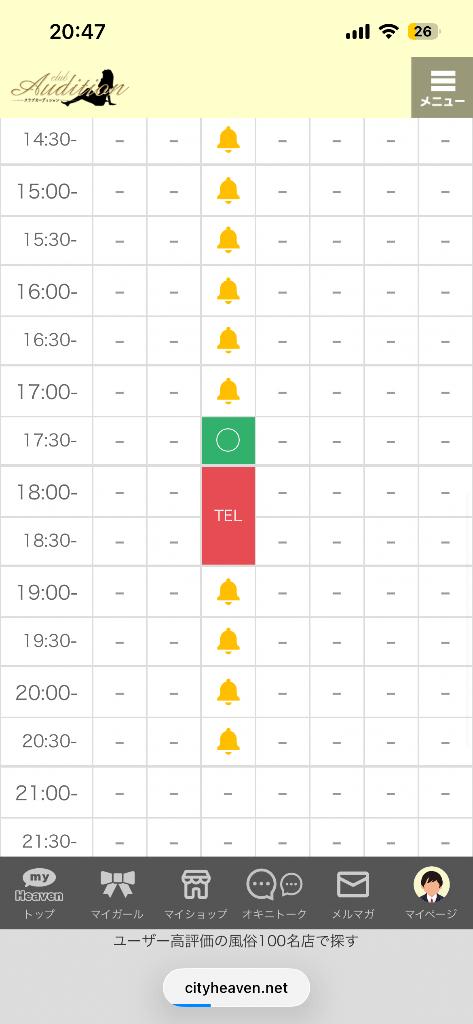
Task: Set the notification bell for 14:30
Action: tap(228, 140)
